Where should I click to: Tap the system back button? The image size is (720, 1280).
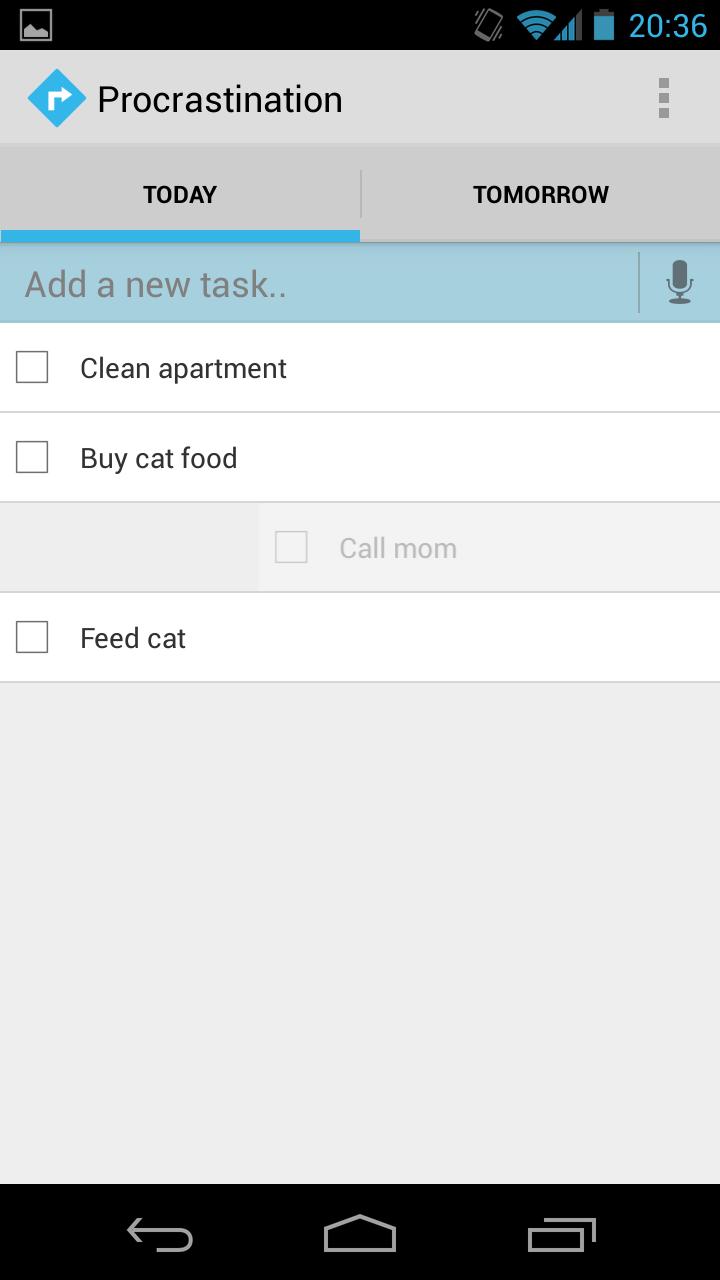click(x=160, y=1234)
